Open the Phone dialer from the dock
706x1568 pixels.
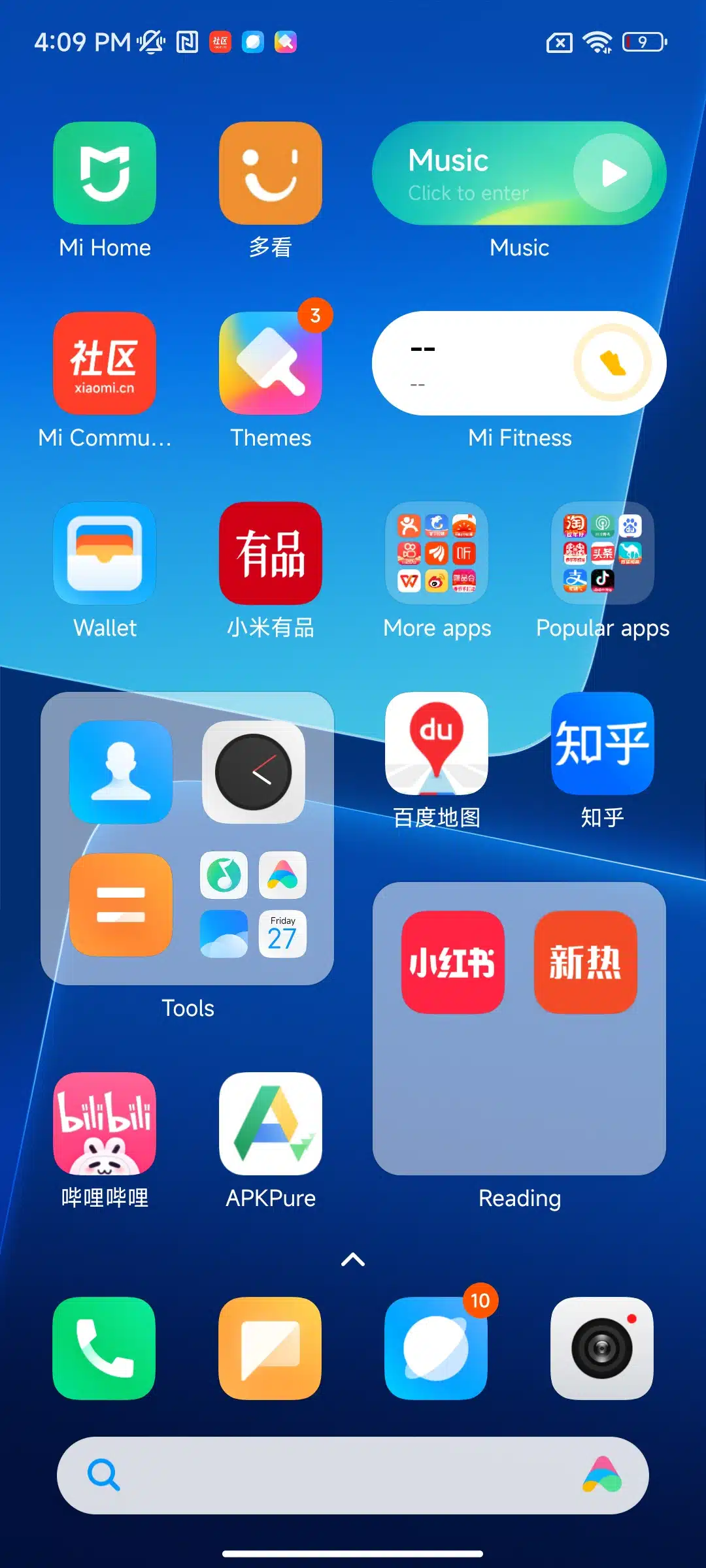point(105,1348)
